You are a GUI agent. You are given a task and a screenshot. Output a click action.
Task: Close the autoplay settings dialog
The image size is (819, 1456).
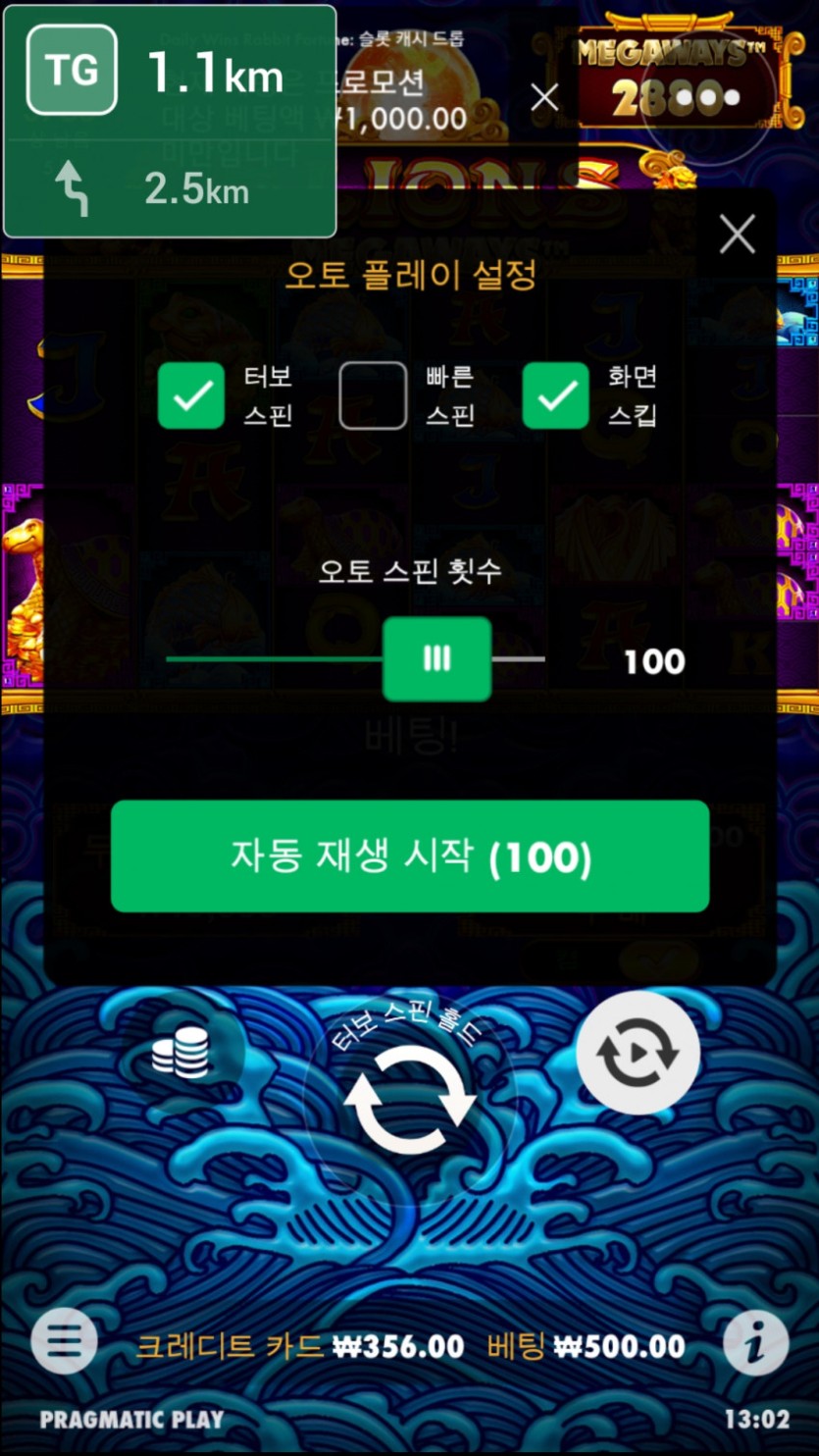(737, 235)
